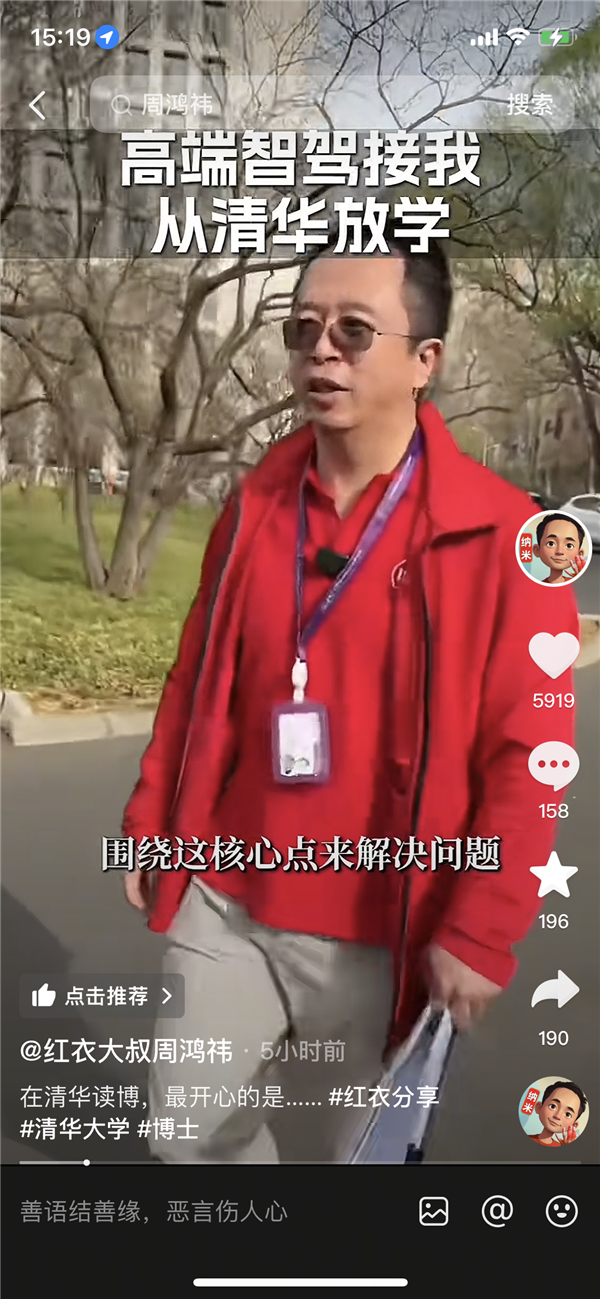Tap the 点击推荐 chip
Image resolution: width=600 pixels, height=1299 pixels.
click(102, 995)
